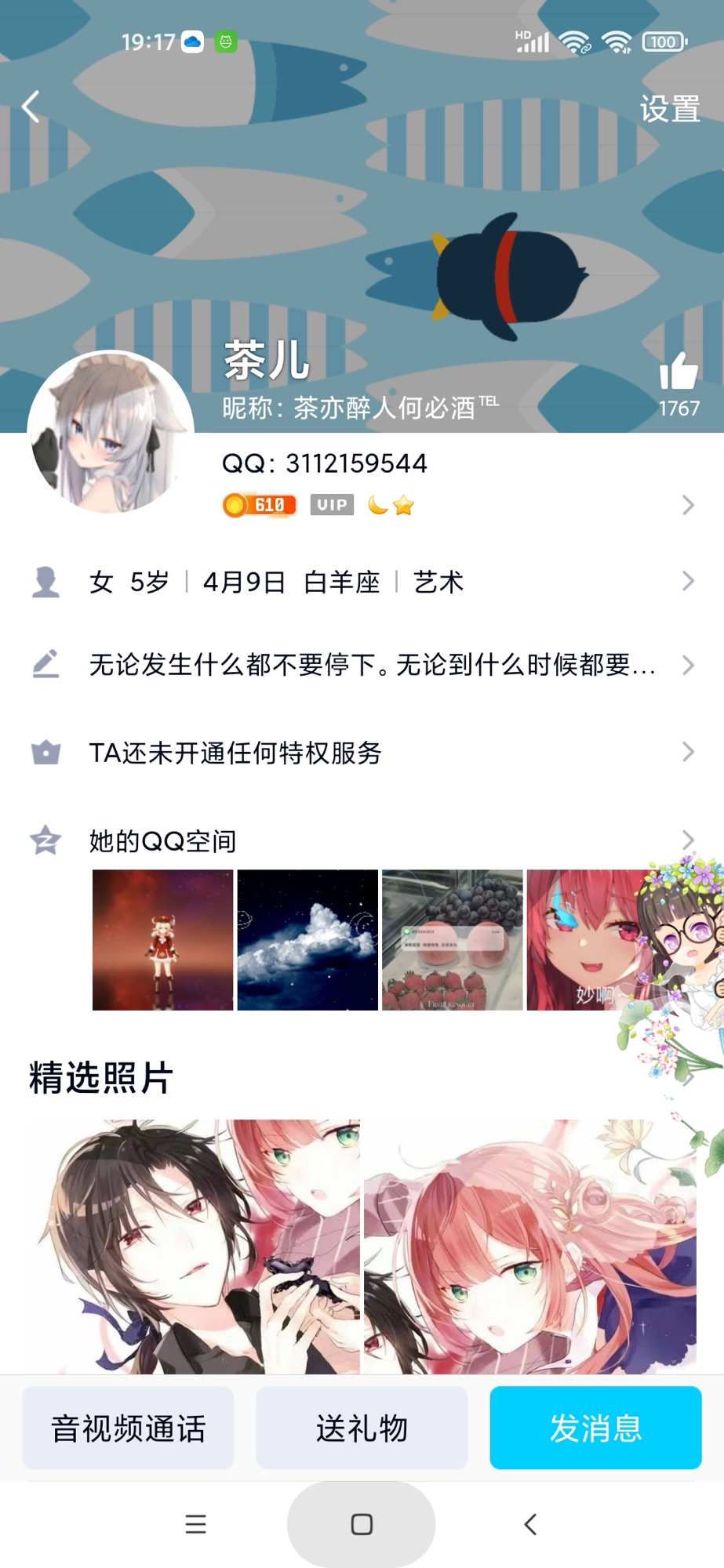This screenshot has width=724, height=1568.
Task: Tap 发消息 to message 茶儿
Action: [x=595, y=1428]
